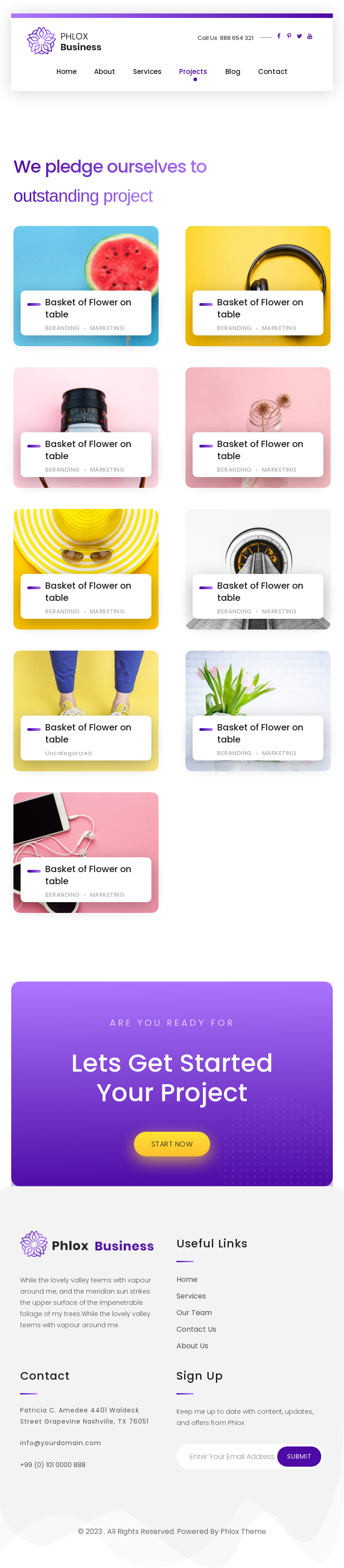Tap the Start Now button

[172, 1144]
